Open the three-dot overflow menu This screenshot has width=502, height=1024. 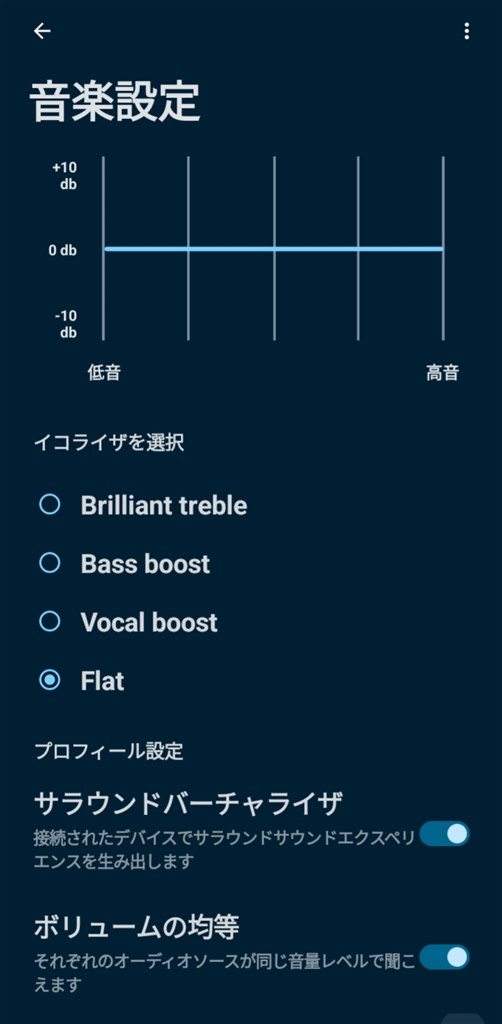coord(466,31)
